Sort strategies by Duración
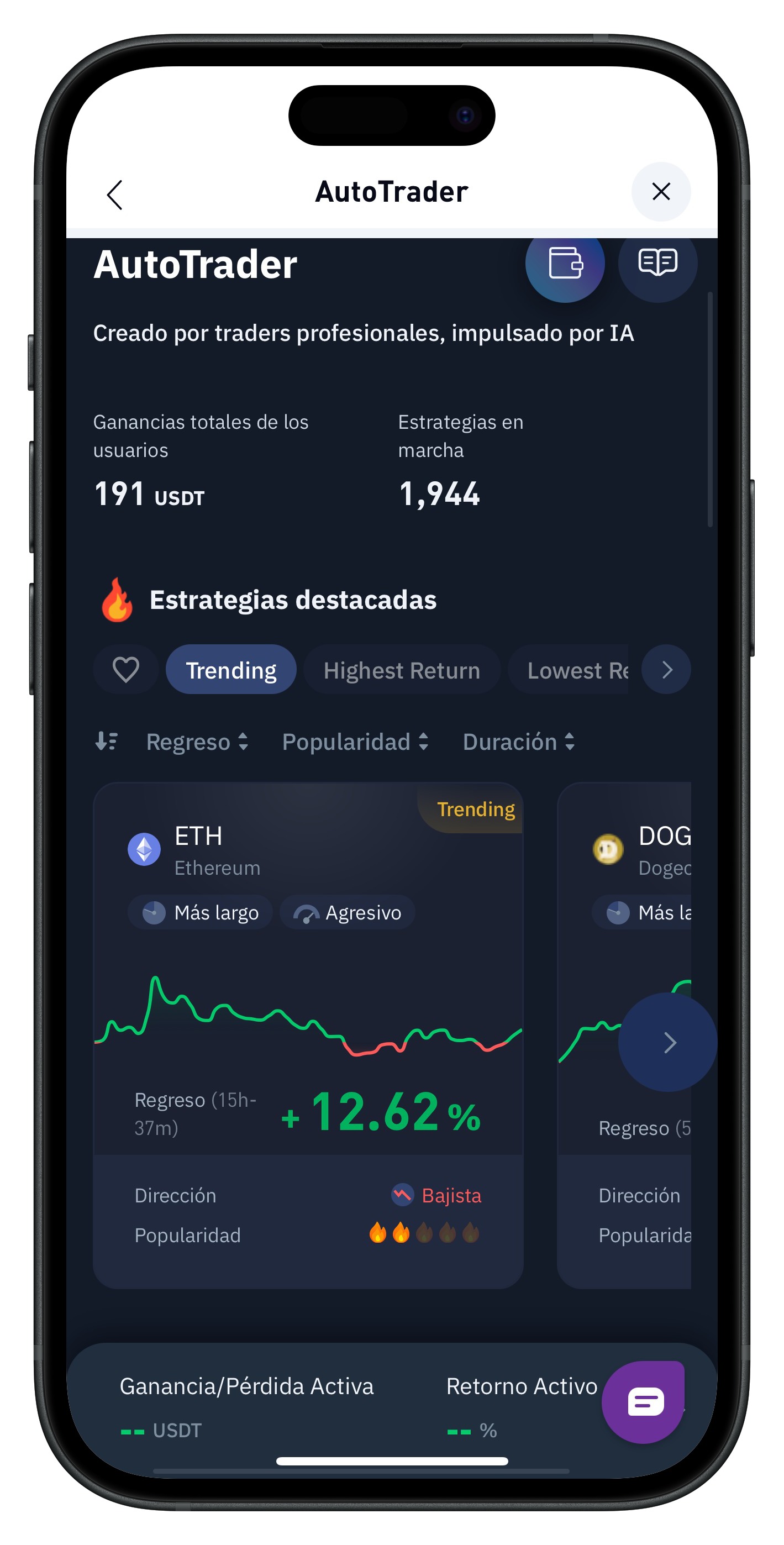 tap(519, 742)
